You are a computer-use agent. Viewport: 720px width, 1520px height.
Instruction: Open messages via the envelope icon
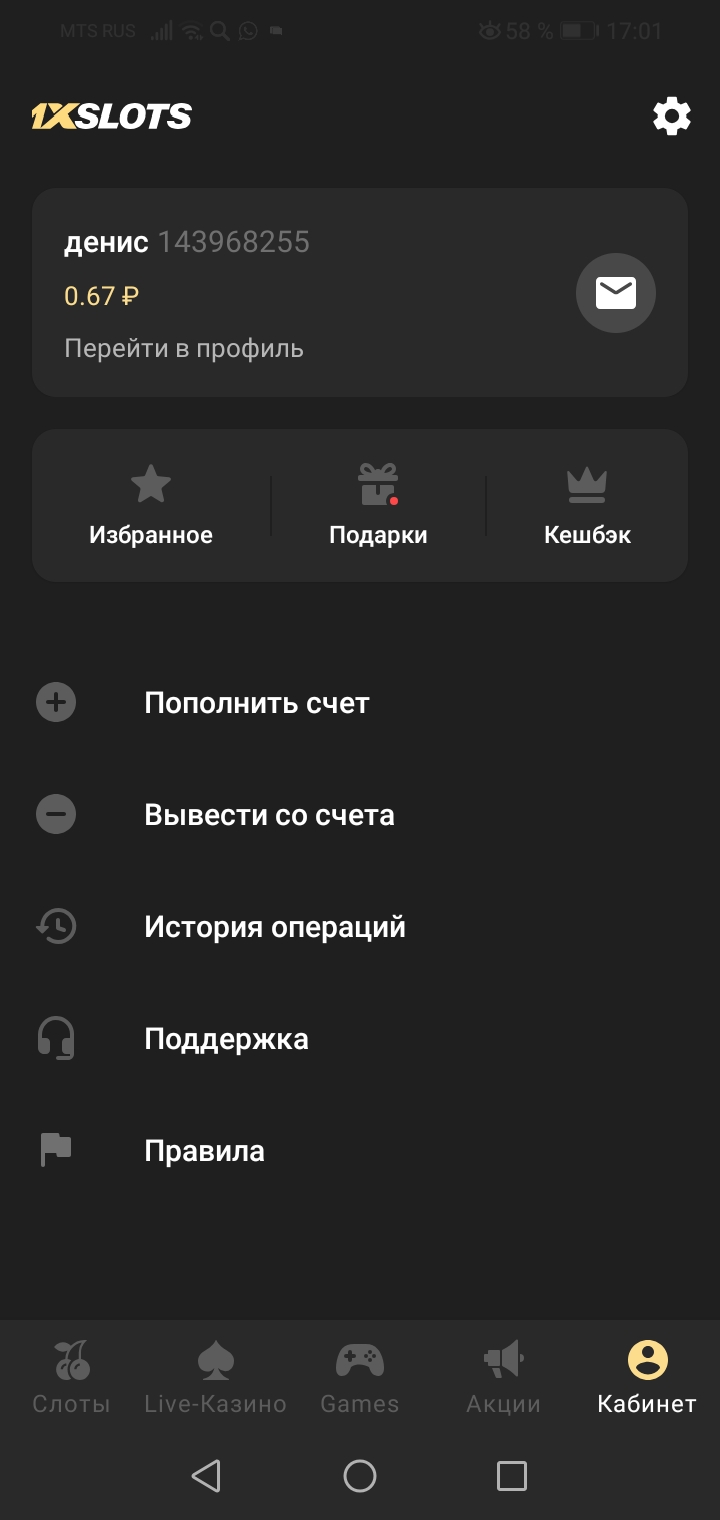615,293
